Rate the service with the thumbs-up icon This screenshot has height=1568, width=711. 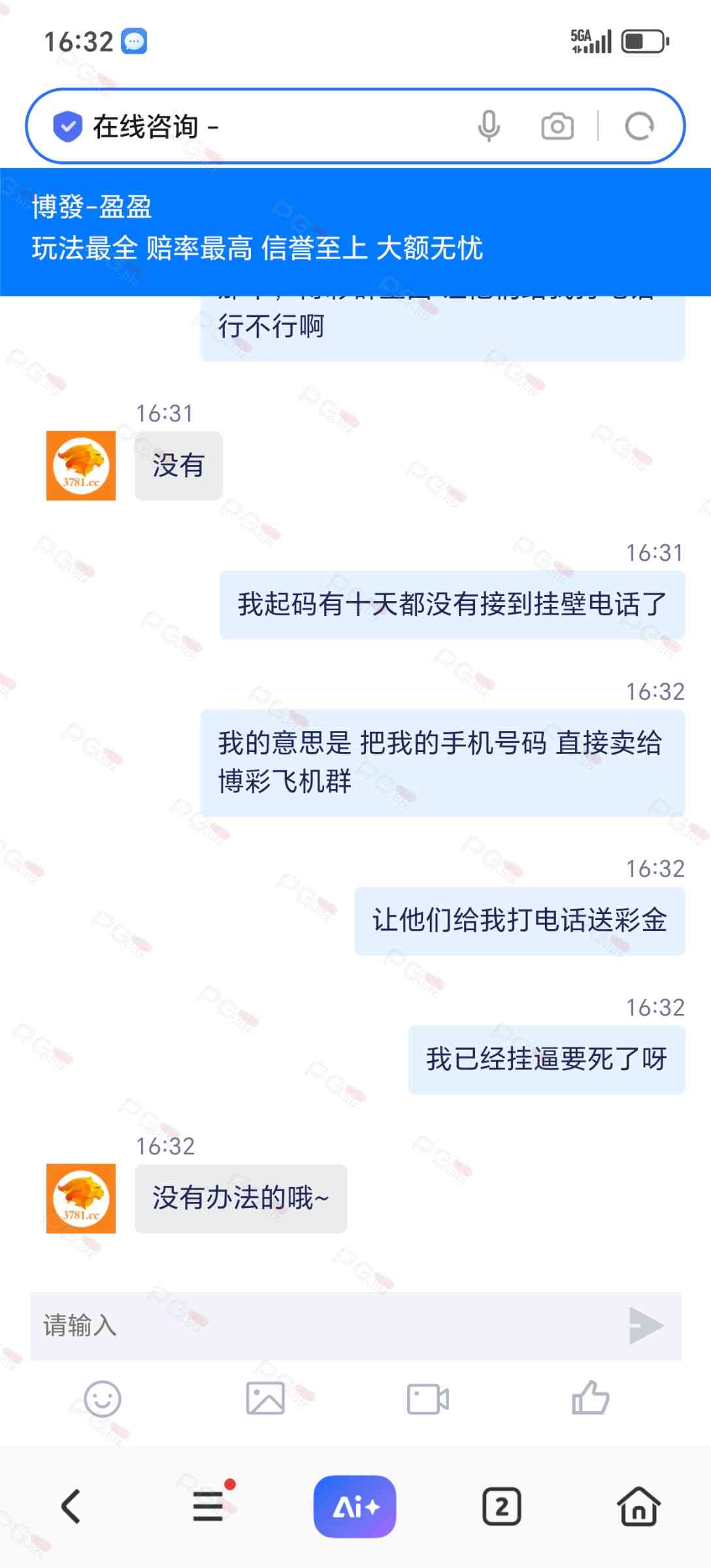point(590,1397)
